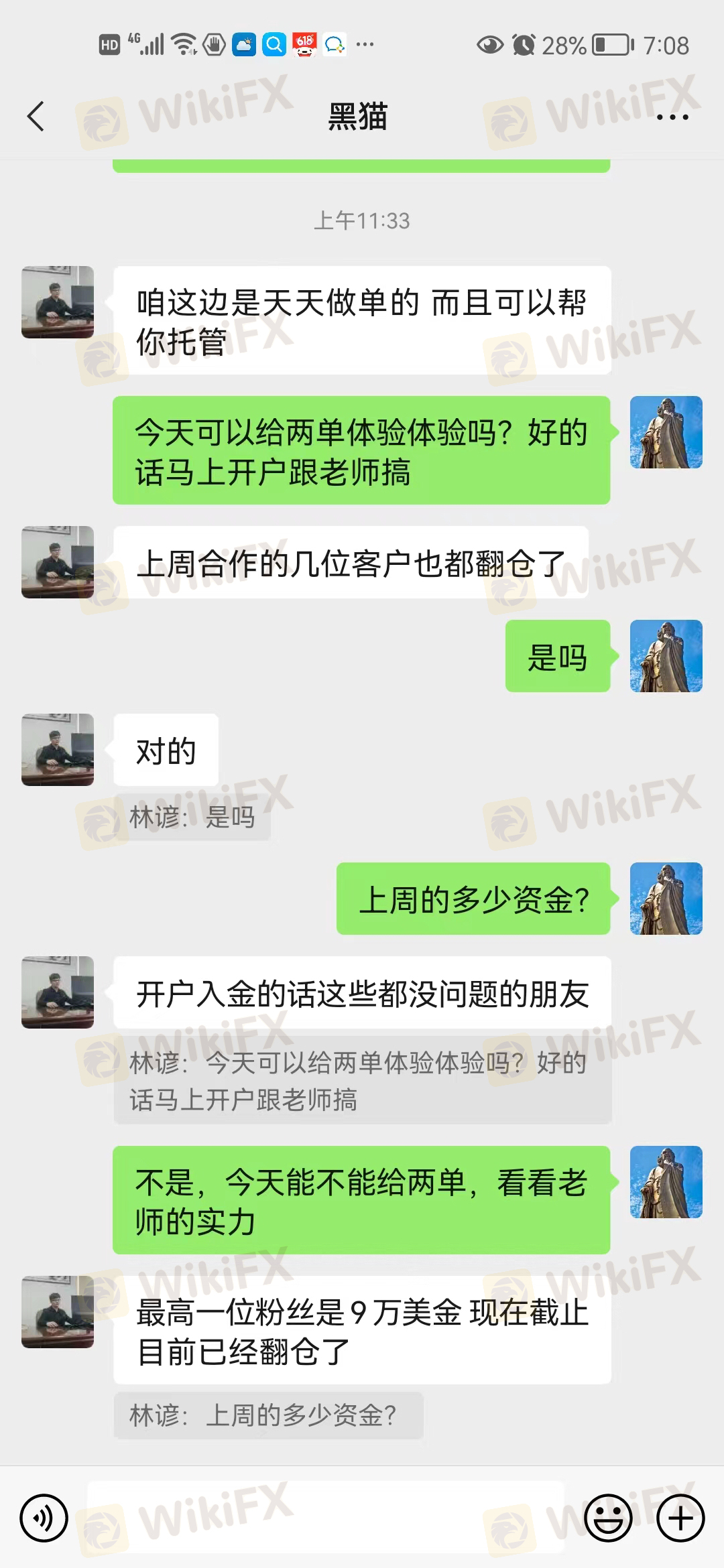Open the emoji picker
This screenshot has width=724, height=1568.
coord(609,1518)
